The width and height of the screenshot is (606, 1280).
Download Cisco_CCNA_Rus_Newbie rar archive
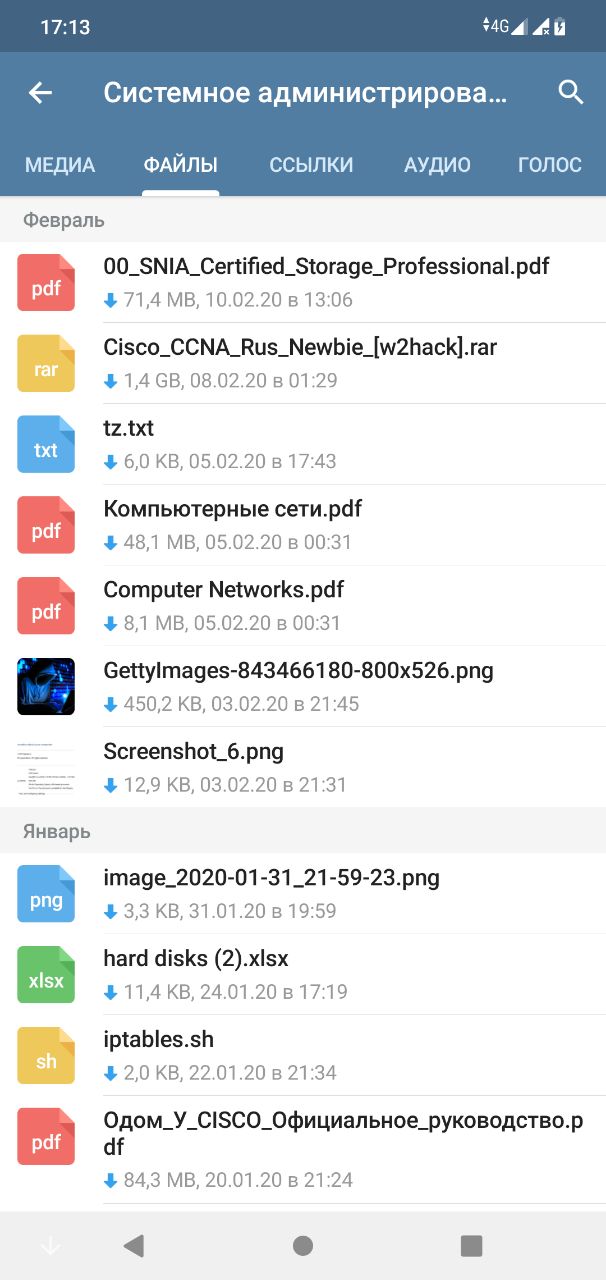46,364
